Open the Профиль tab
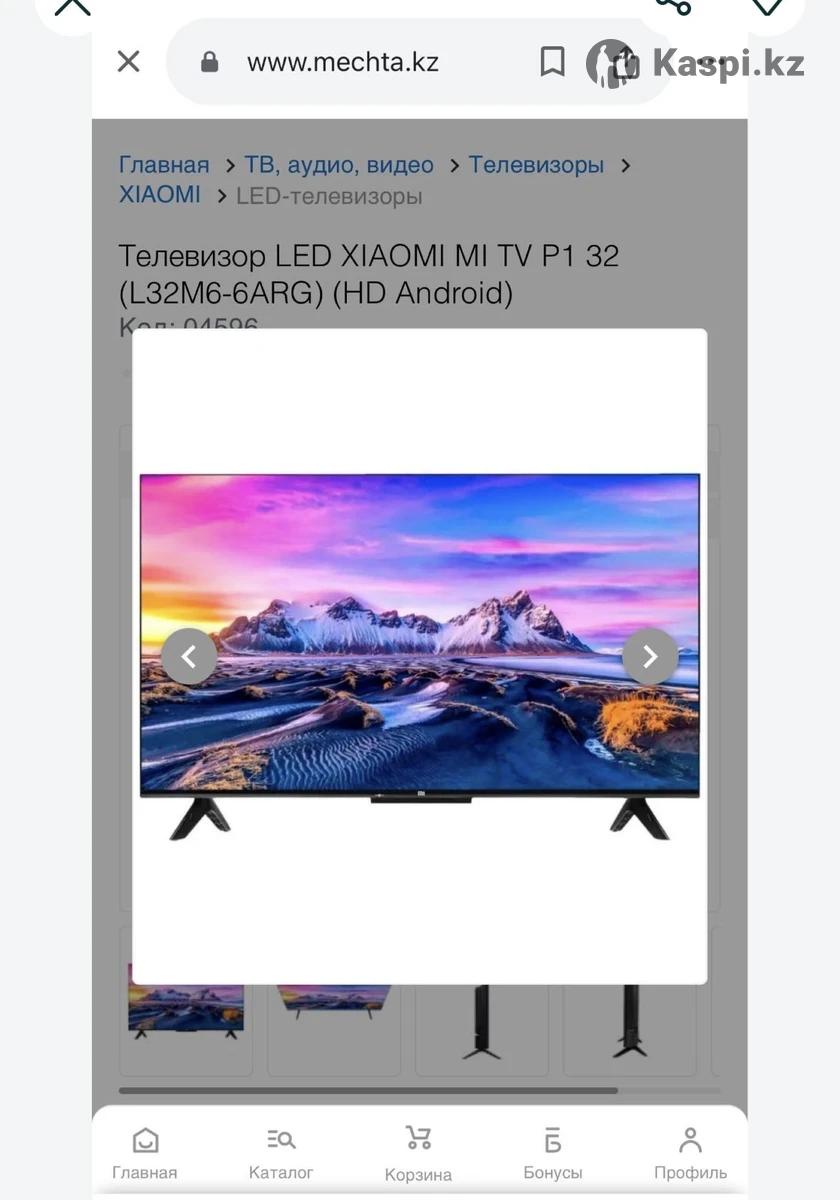 point(690,1153)
